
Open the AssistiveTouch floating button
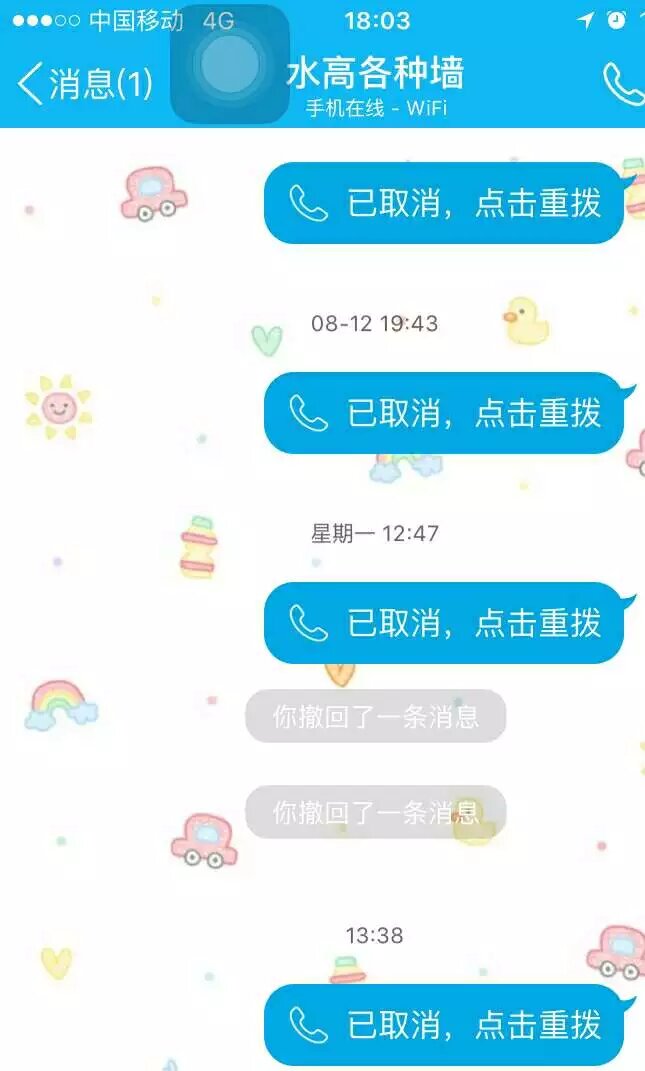pyautogui.click(x=230, y=64)
